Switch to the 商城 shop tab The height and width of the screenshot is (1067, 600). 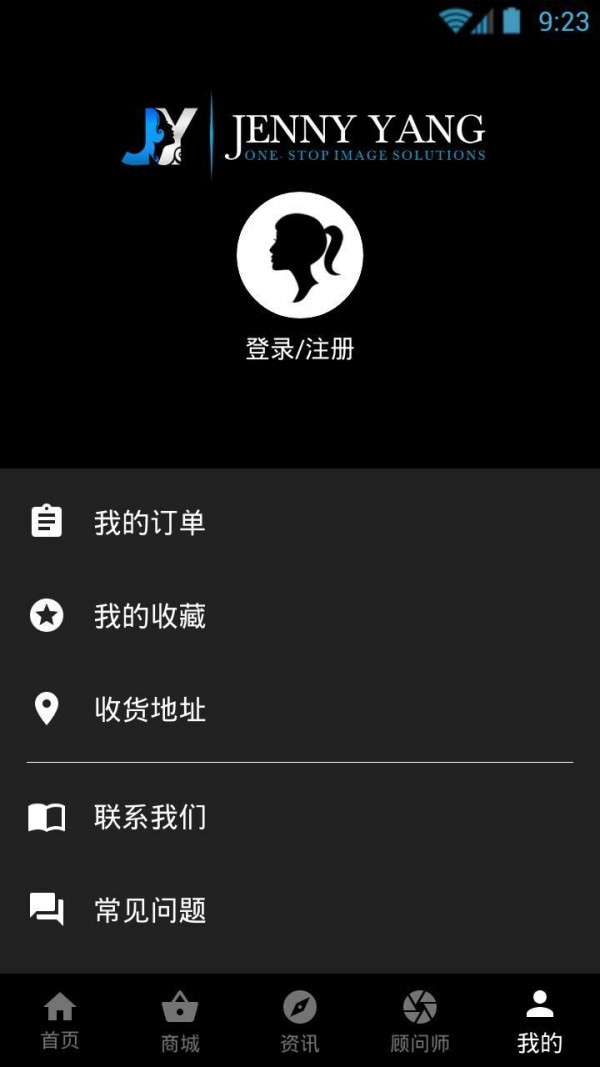click(x=180, y=1022)
